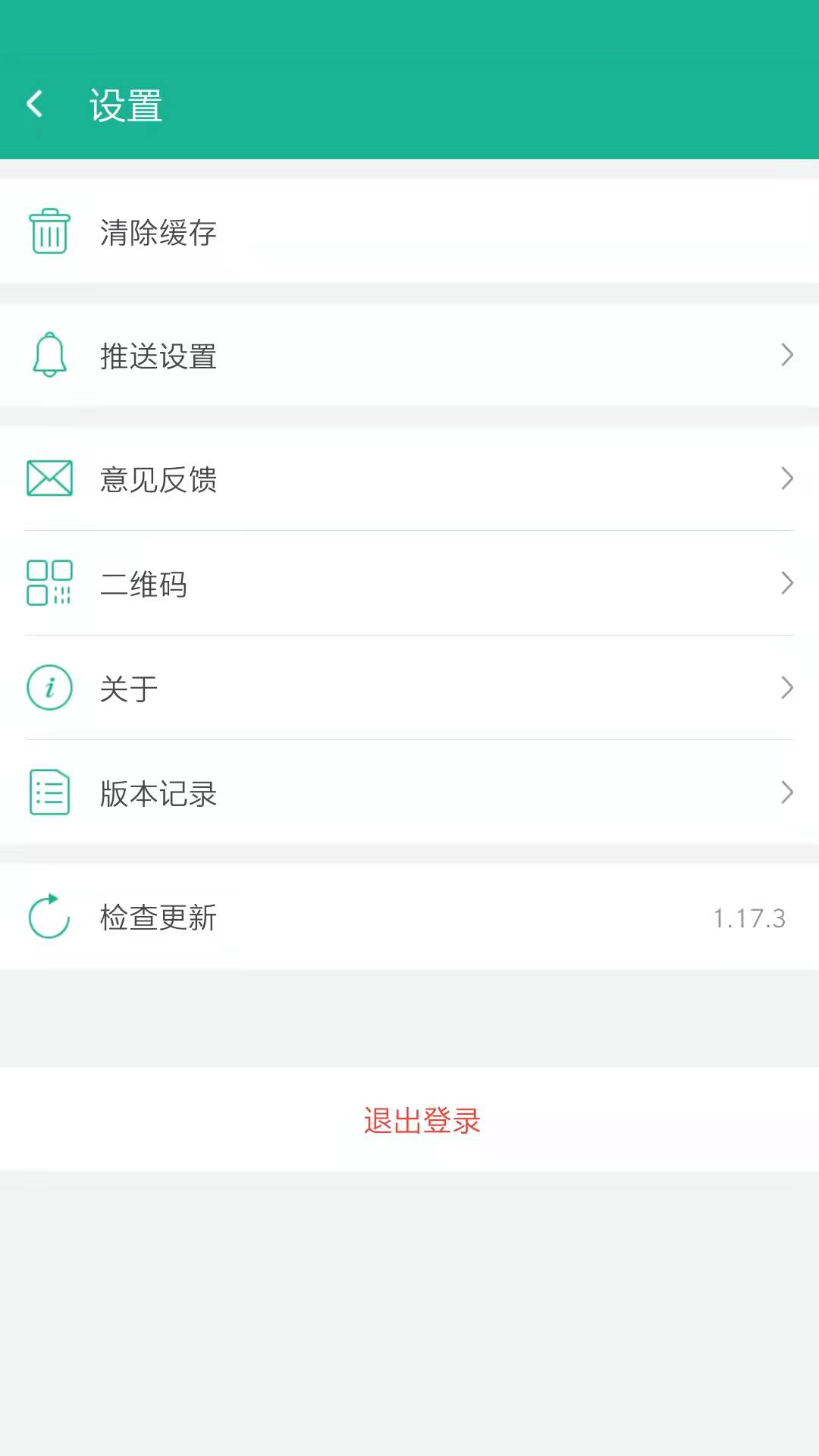819x1456 pixels.
Task: Open feedback via the envelope icon
Action: point(49,479)
